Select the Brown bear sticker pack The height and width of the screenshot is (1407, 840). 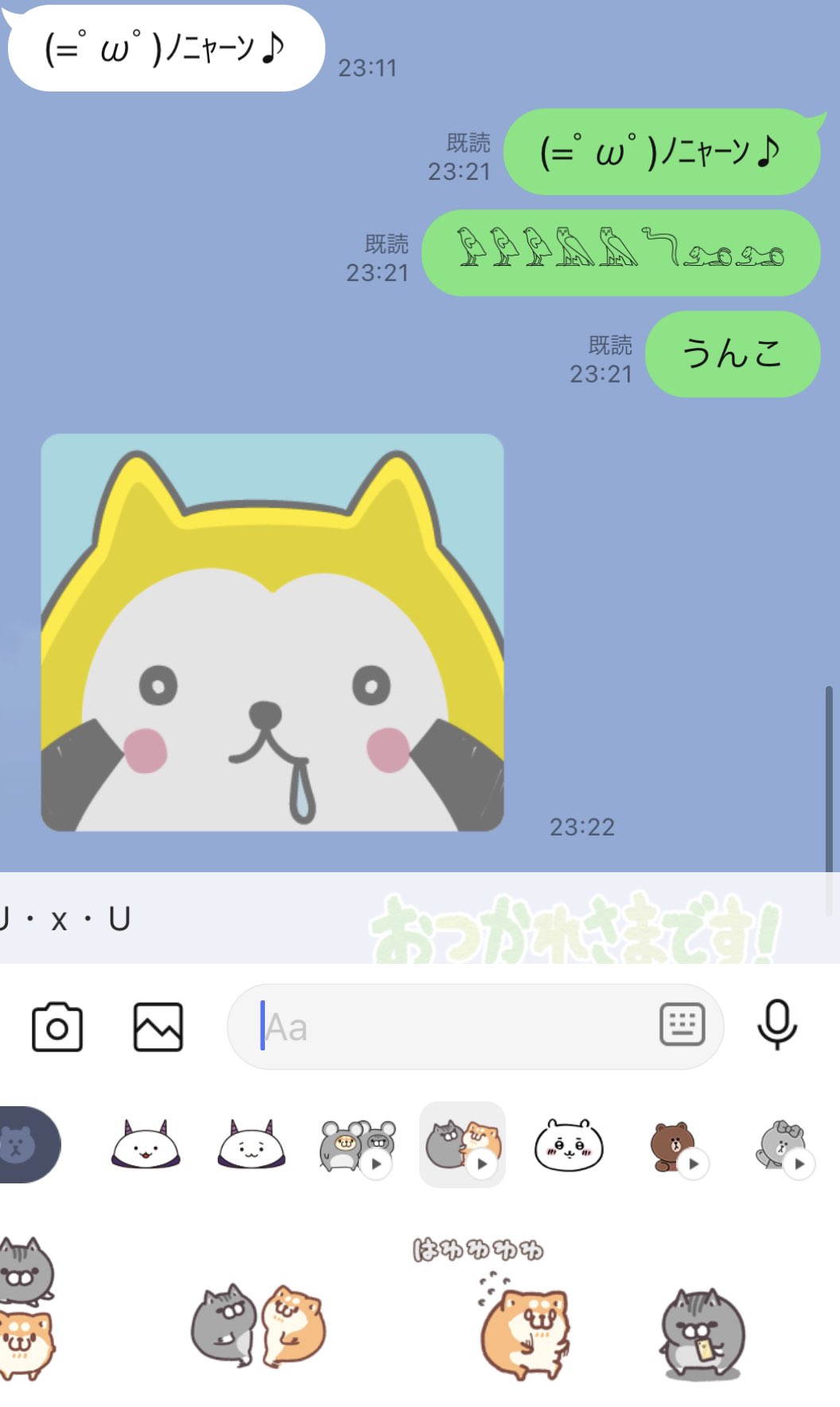(675, 1146)
